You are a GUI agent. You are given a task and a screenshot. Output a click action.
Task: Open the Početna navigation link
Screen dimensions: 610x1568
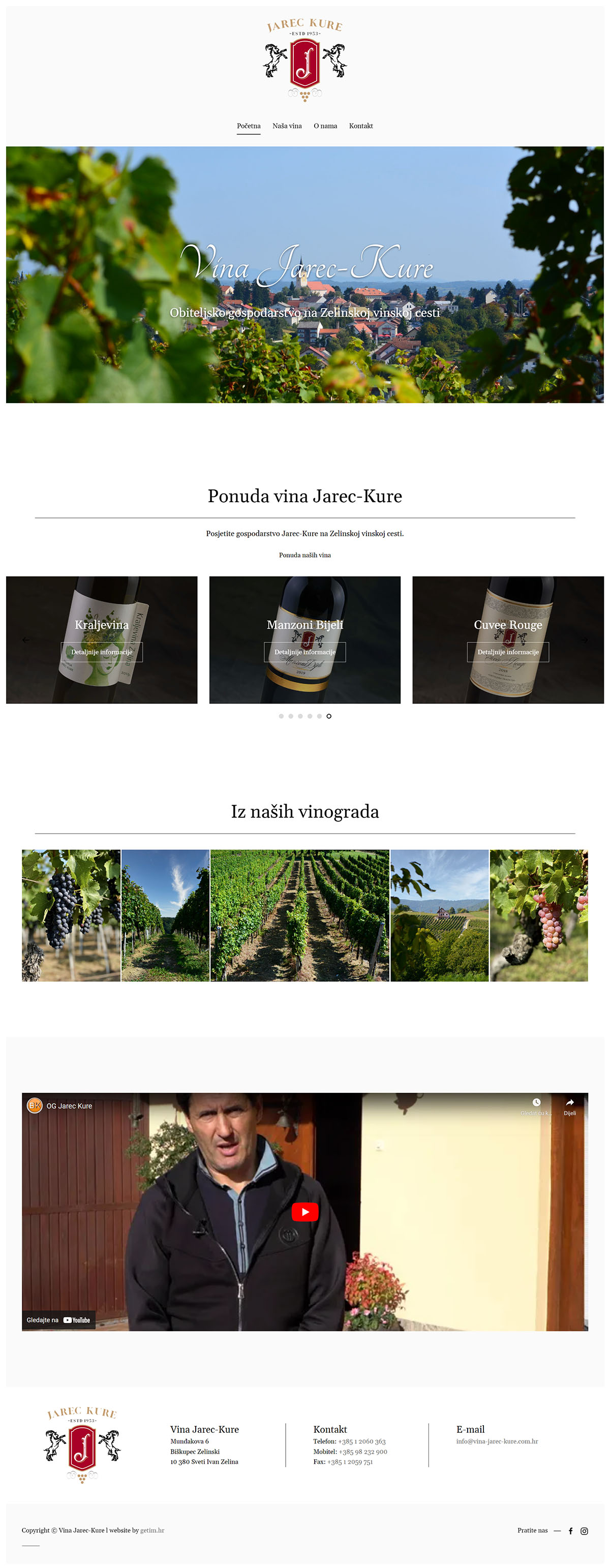(x=249, y=126)
